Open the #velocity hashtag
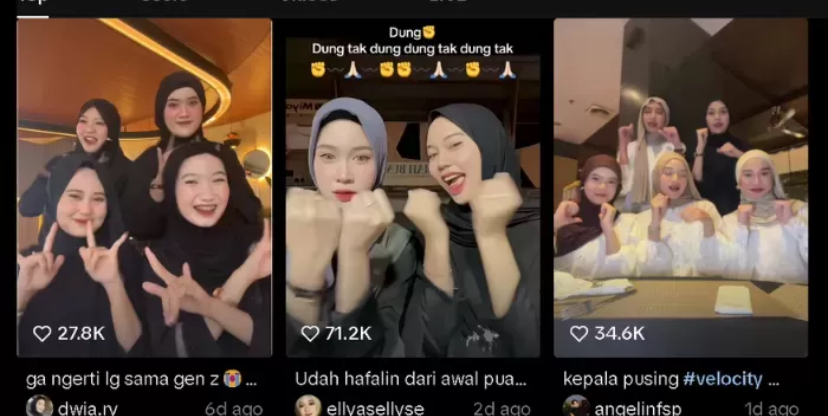 (724, 379)
